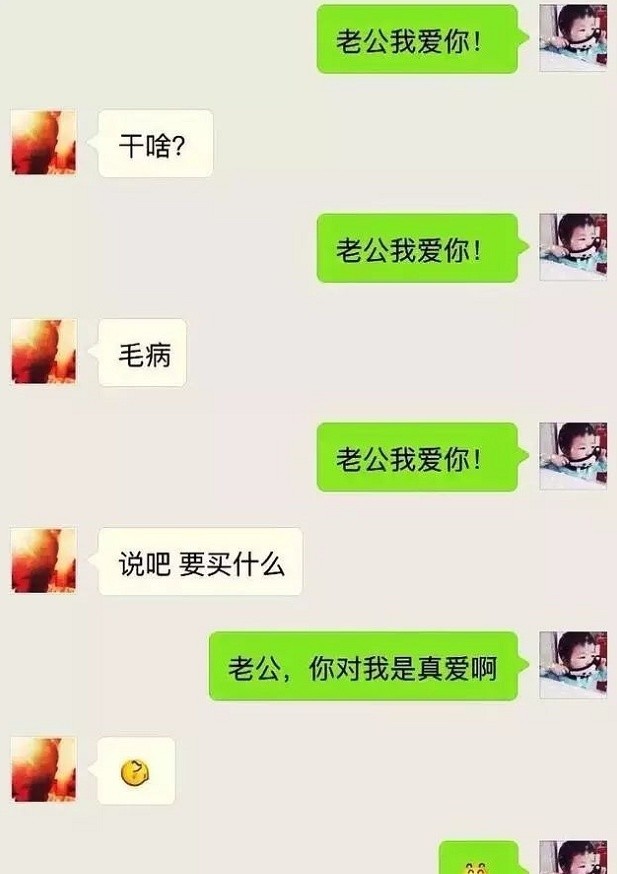Open the sender's avatar beside 干啥?

pos(44,143)
